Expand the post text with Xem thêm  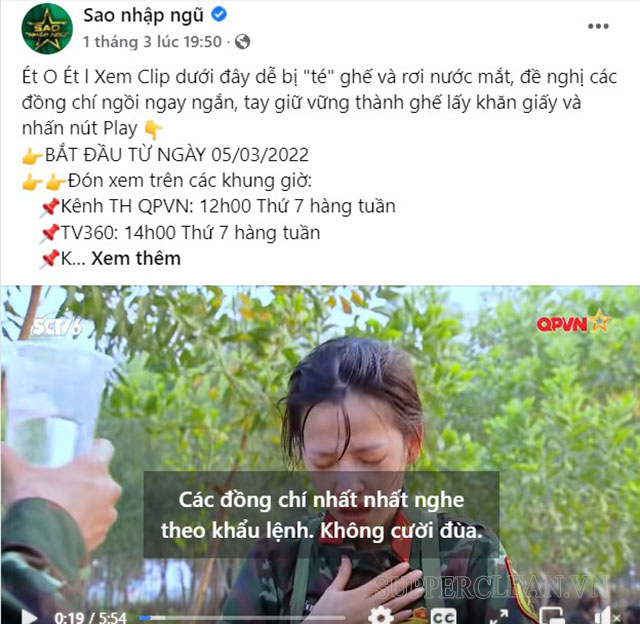pos(136,258)
